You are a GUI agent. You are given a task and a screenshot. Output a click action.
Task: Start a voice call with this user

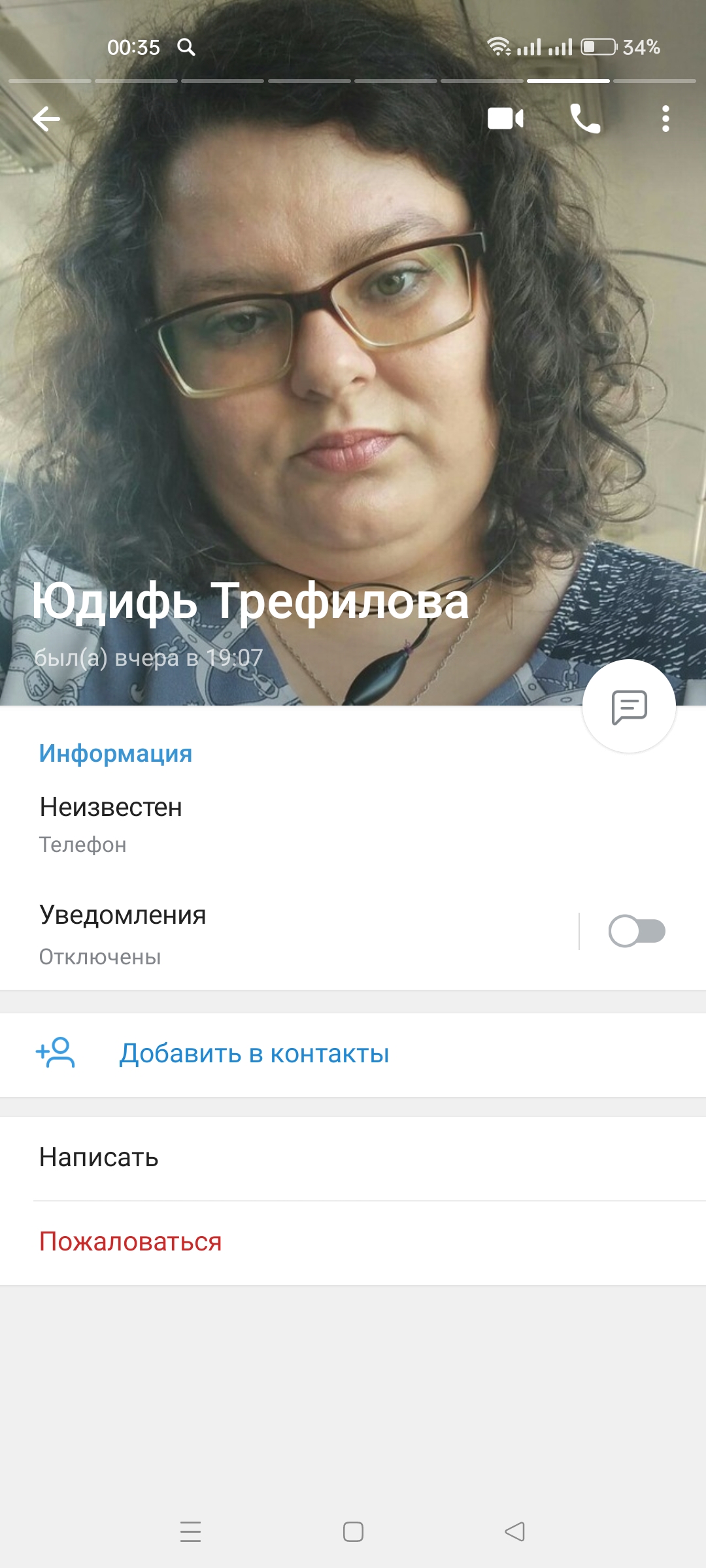pyautogui.click(x=585, y=119)
